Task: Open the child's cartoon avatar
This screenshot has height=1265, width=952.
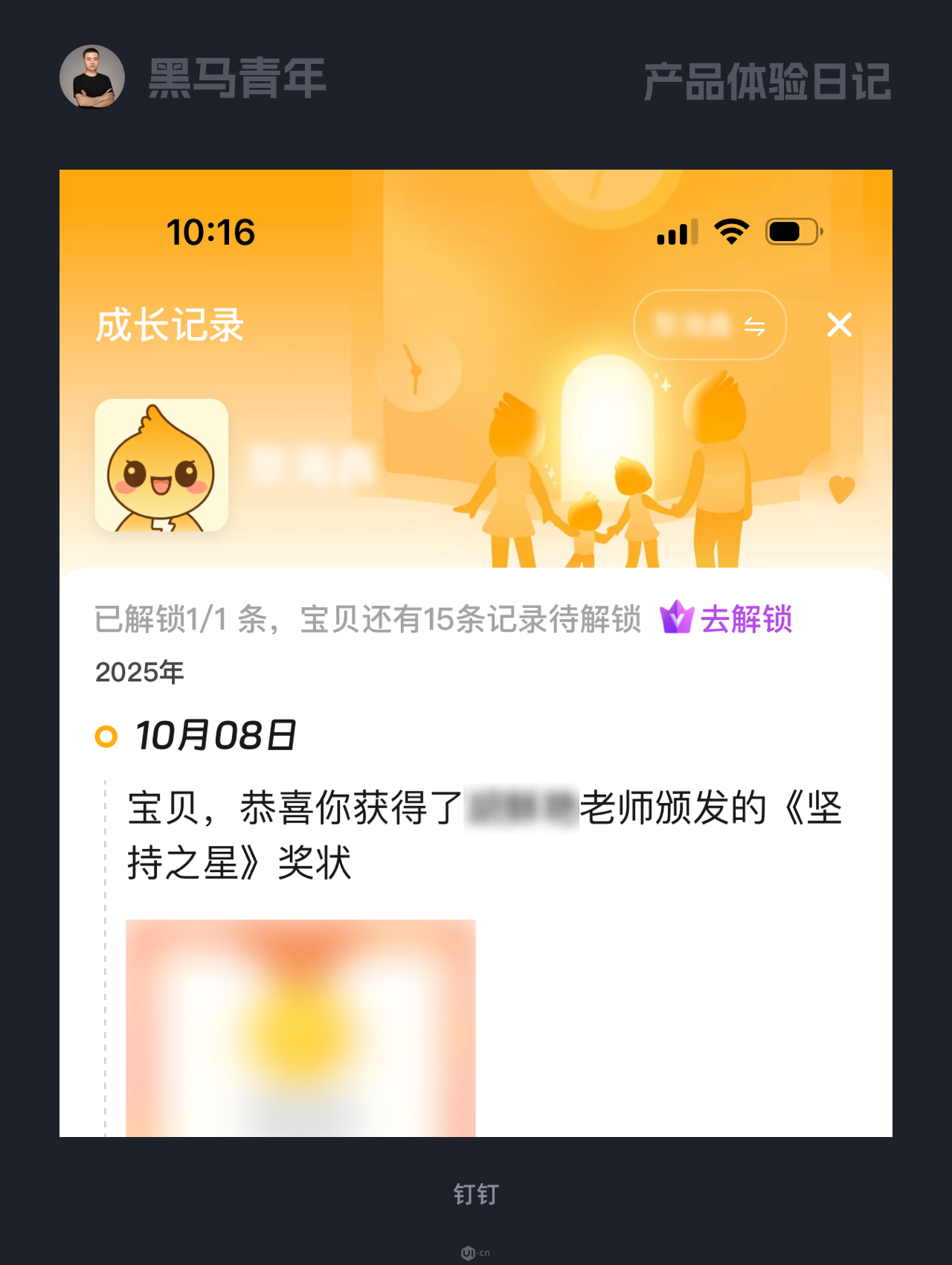Action: [x=161, y=465]
